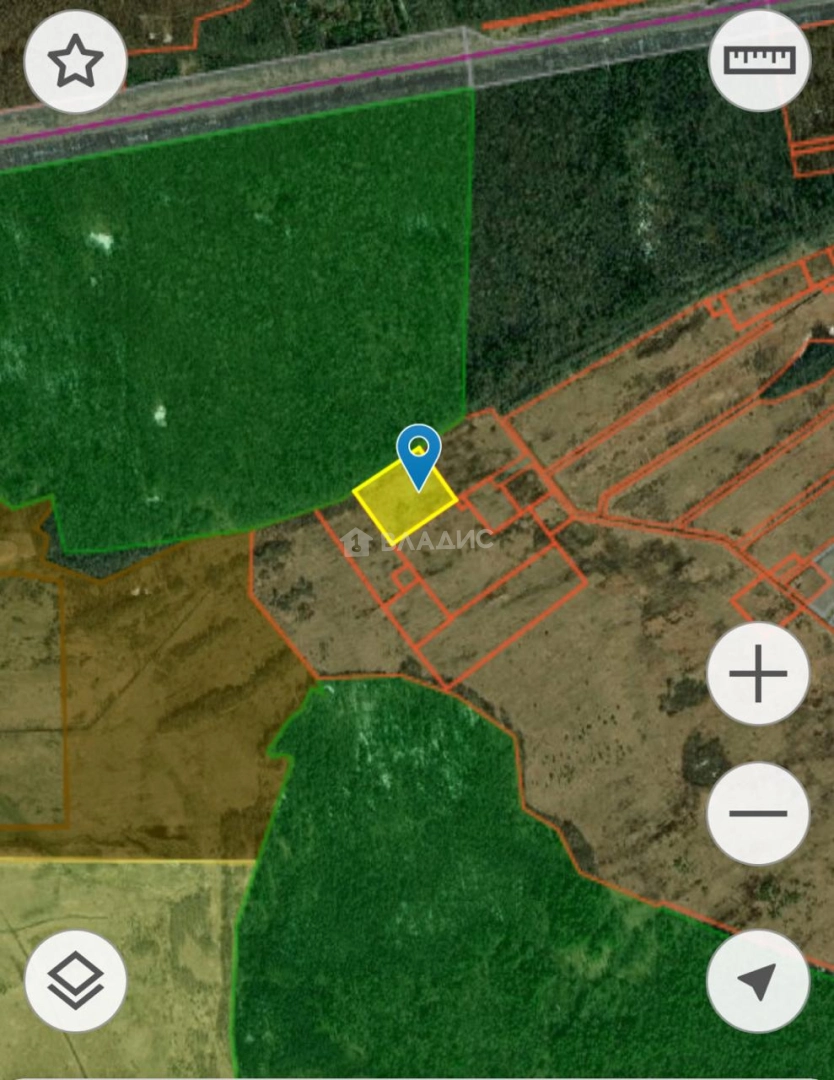Open the ruler measuring tool

tap(759, 60)
